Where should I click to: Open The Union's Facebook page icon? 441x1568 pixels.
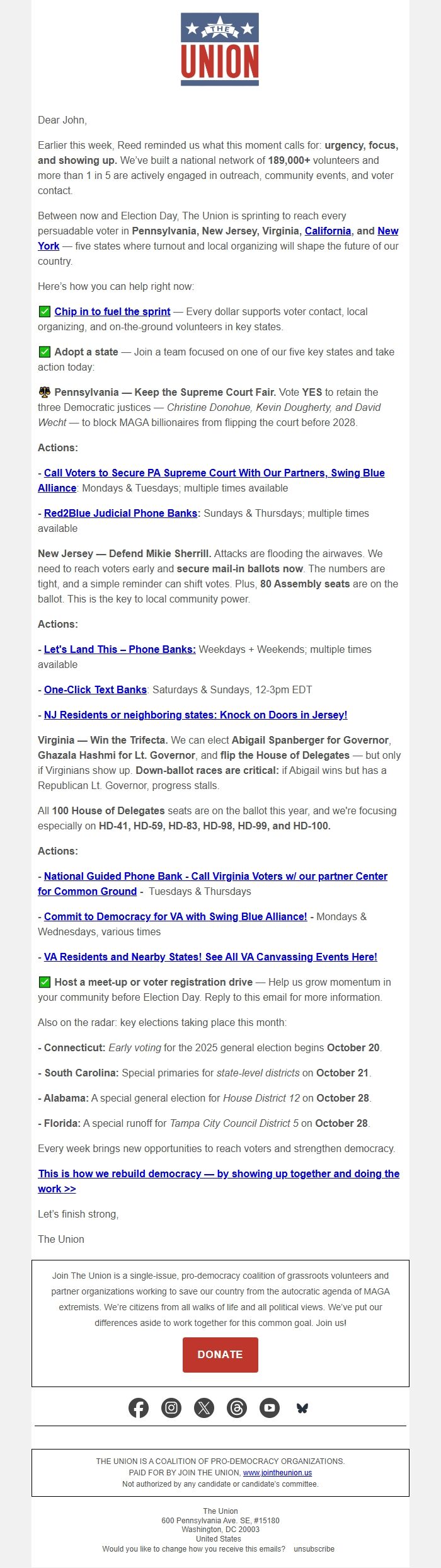(x=139, y=1408)
